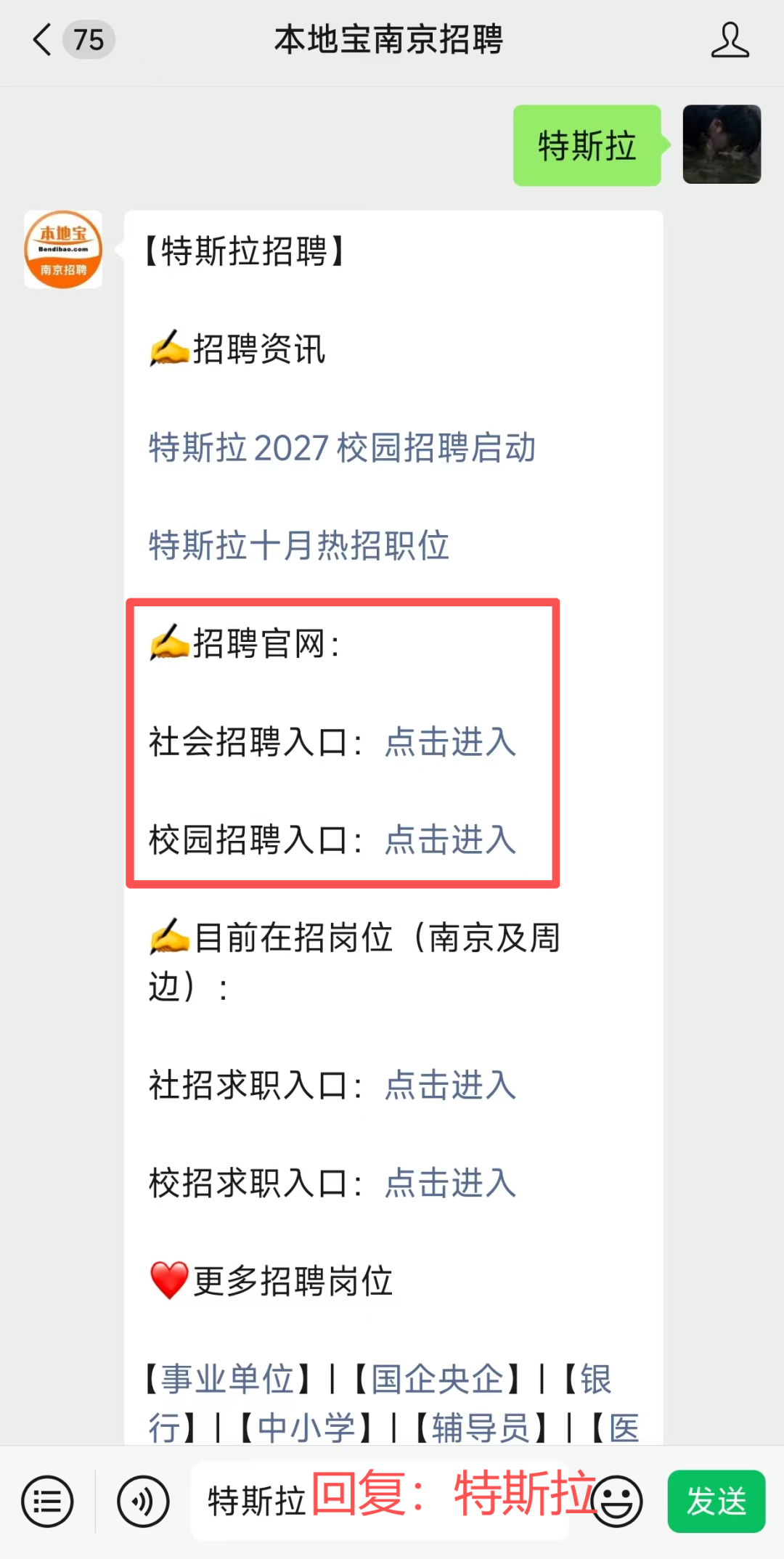Image resolution: width=784 pixels, height=1559 pixels.
Task: Open 特斯拉2027校园招聘启动 link
Action: [x=342, y=447]
